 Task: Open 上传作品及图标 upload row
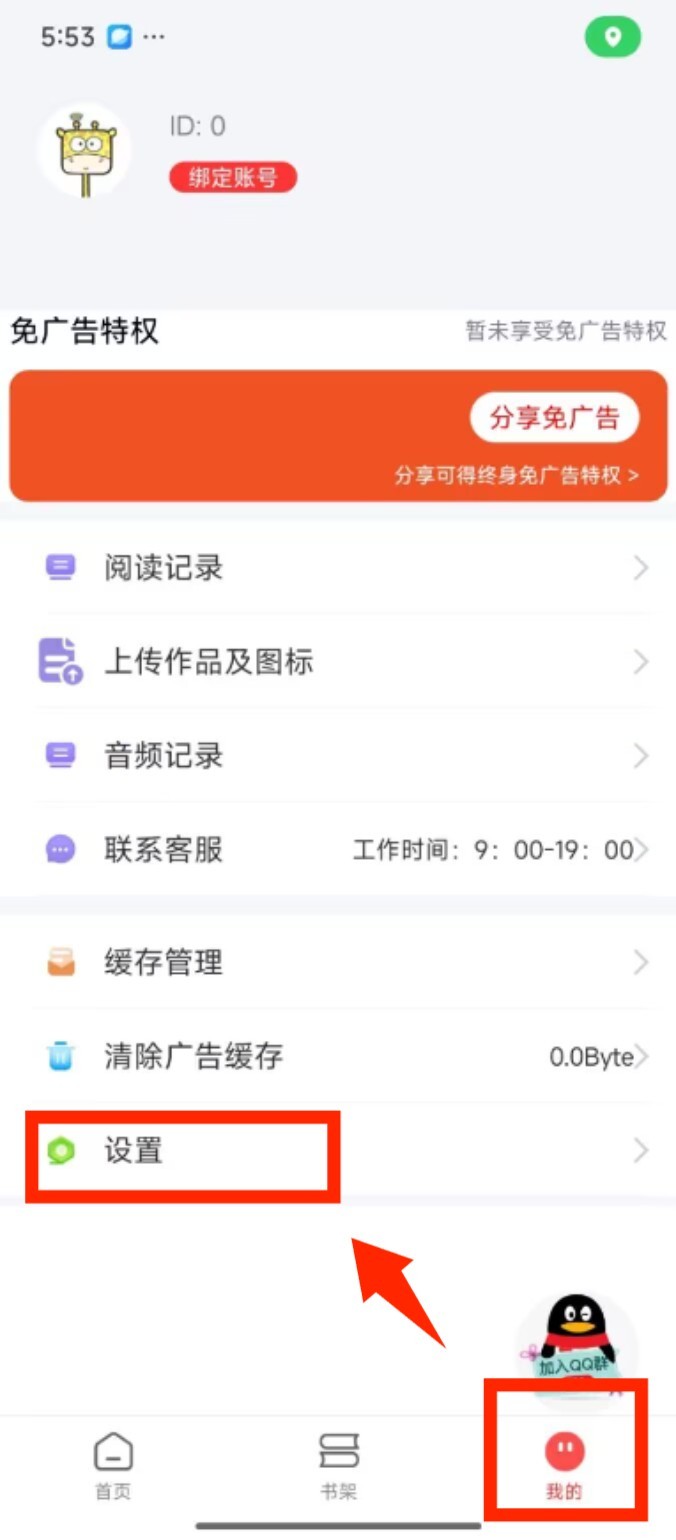coord(338,662)
